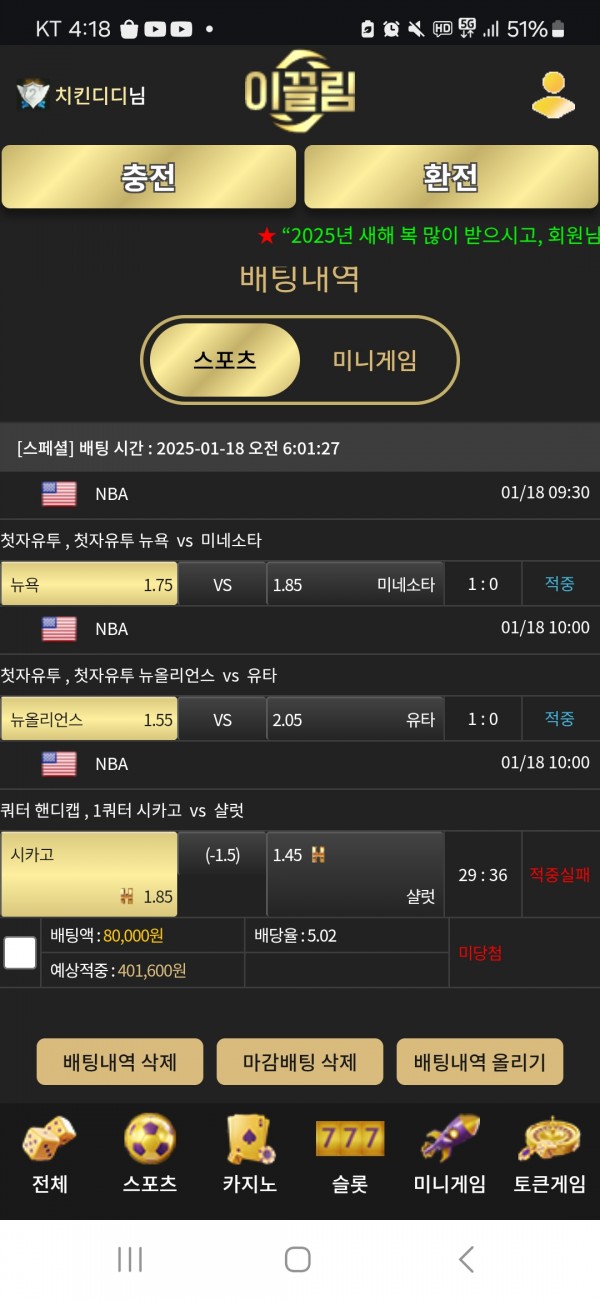Tap the 환전 withdrawal button
Screen dimensions: 600x1300
451,177
